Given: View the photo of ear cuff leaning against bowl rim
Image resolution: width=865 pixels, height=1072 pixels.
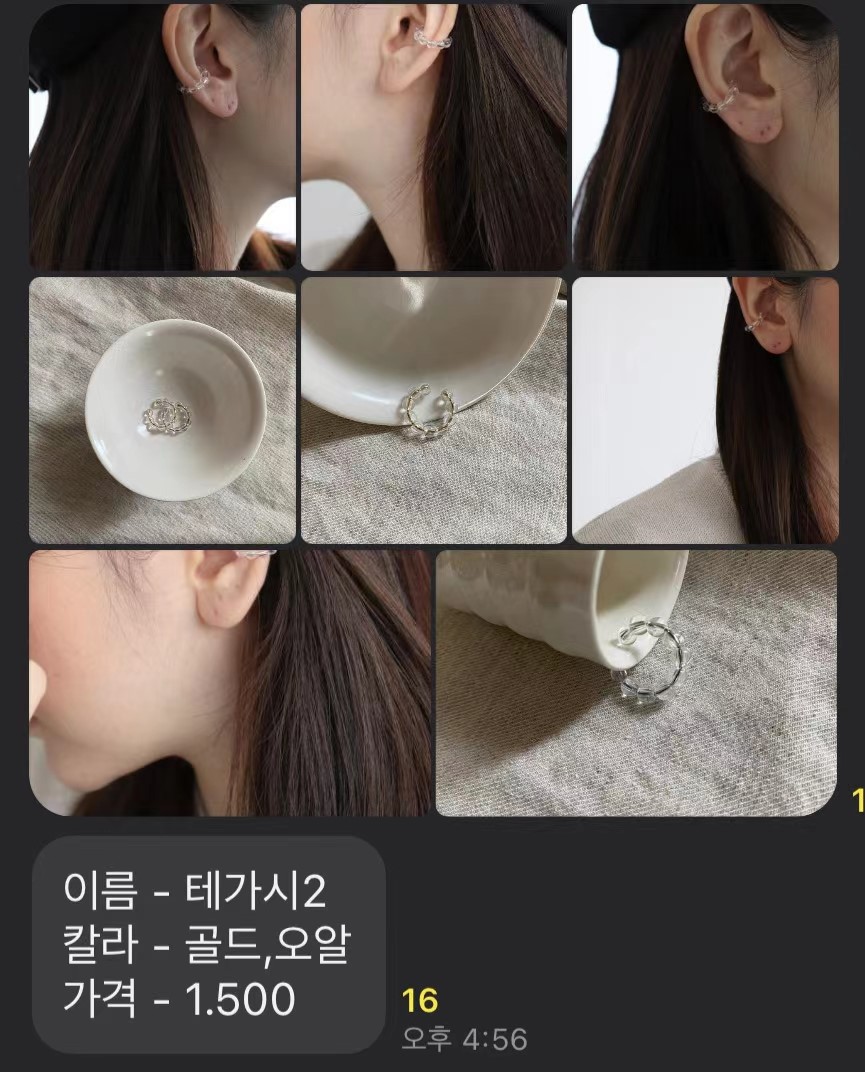Looking at the screenshot, I should click(x=433, y=410).
